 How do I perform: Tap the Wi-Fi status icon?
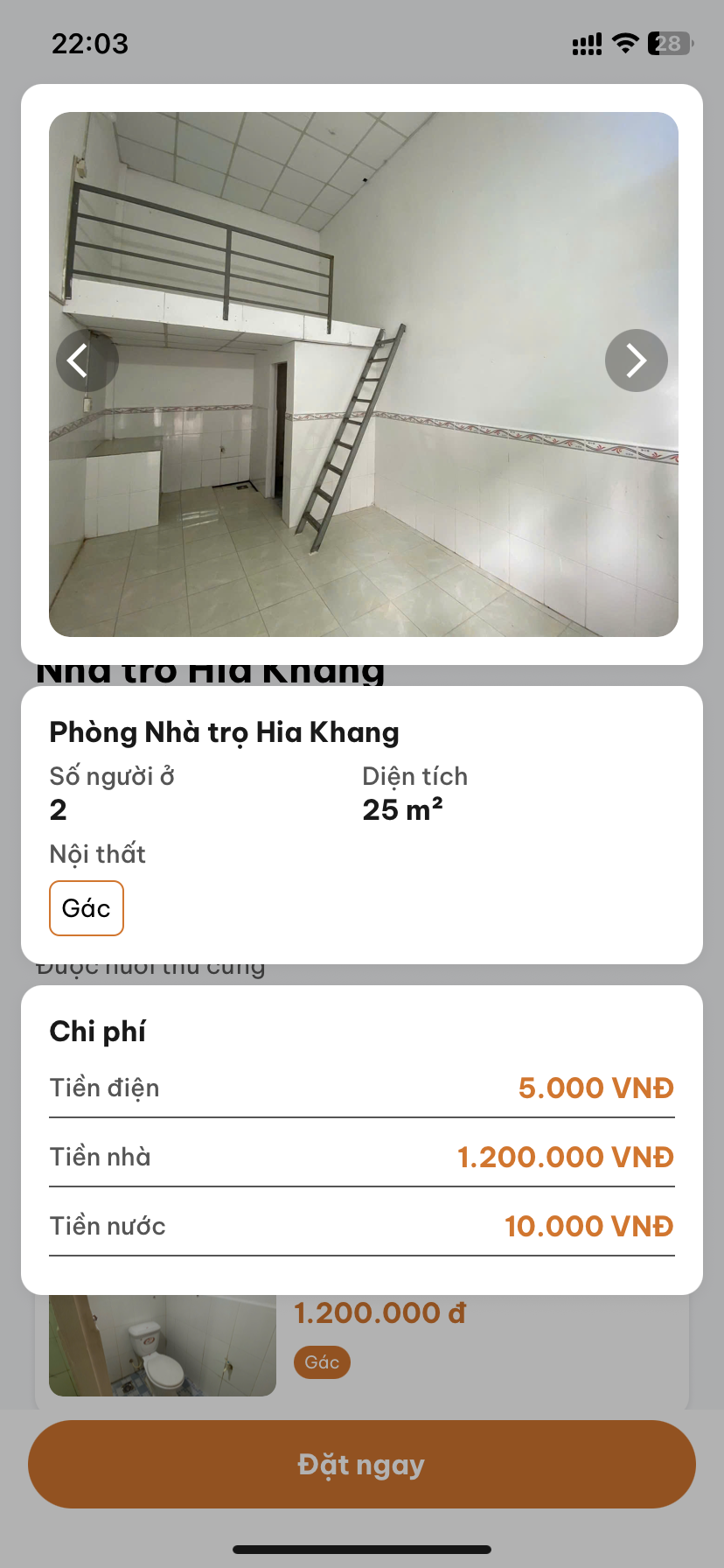pyautogui.click(x=623, y=42)
